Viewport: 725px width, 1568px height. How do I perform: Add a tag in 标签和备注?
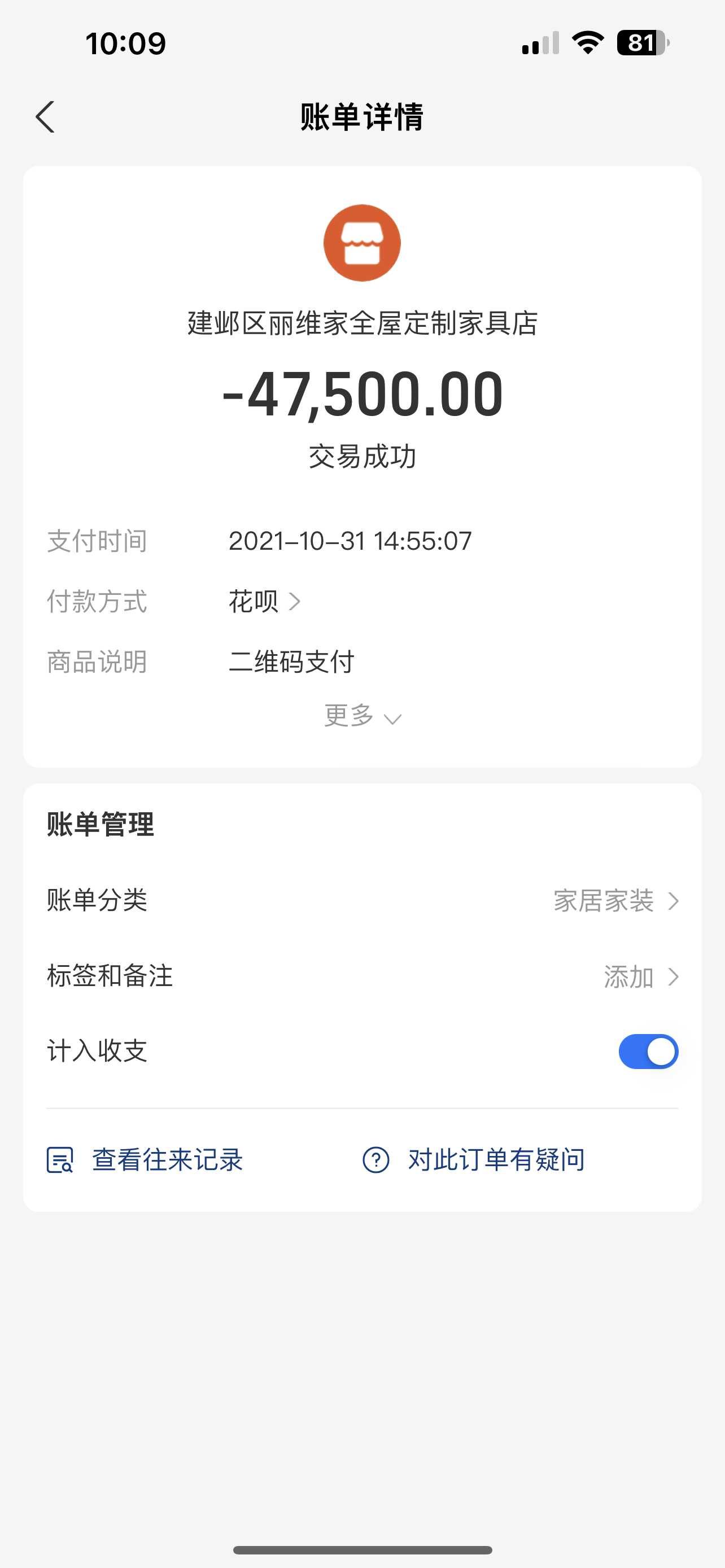click(640, 977)
